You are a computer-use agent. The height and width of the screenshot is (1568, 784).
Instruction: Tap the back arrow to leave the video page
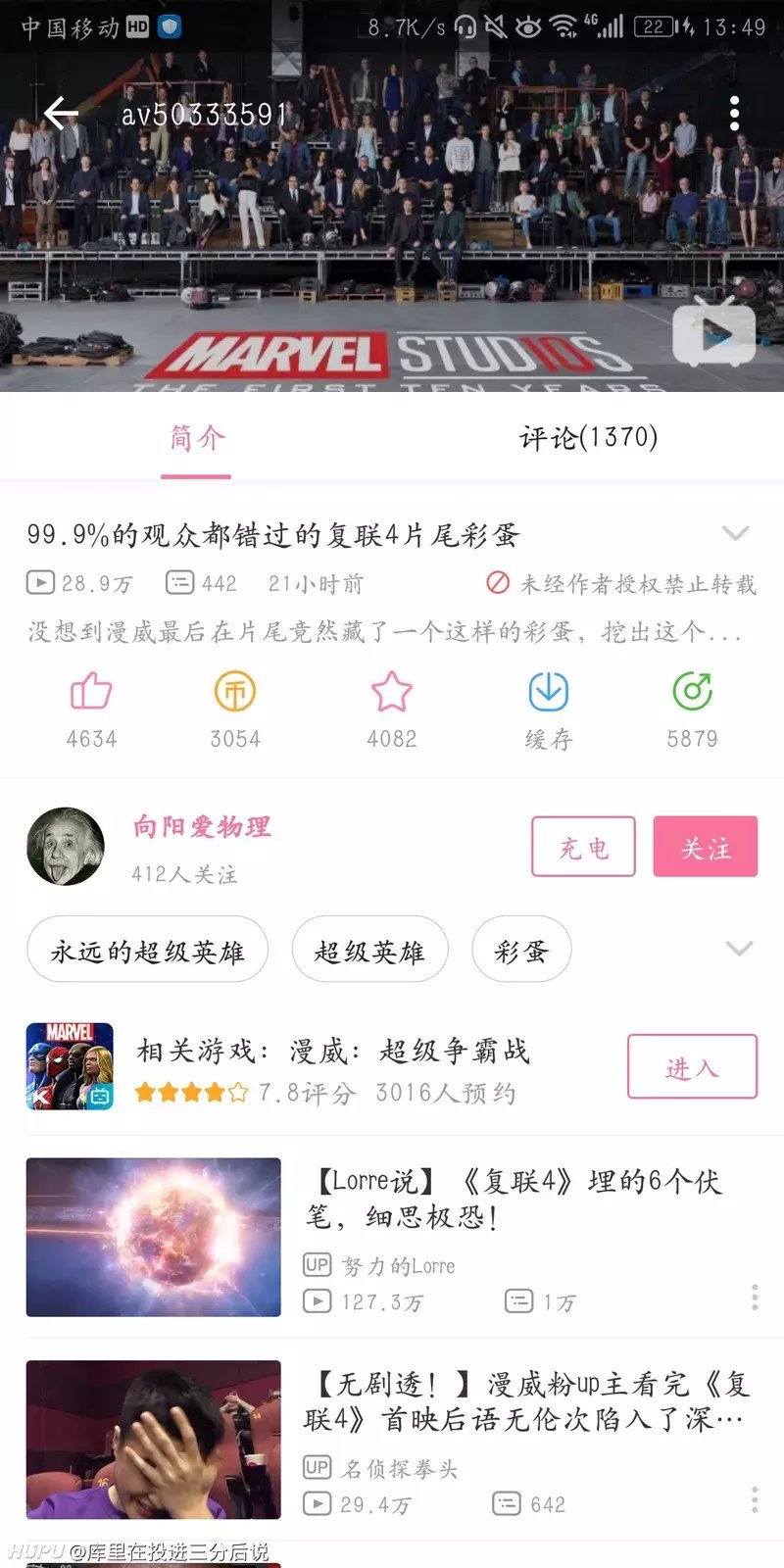(61, 113)
